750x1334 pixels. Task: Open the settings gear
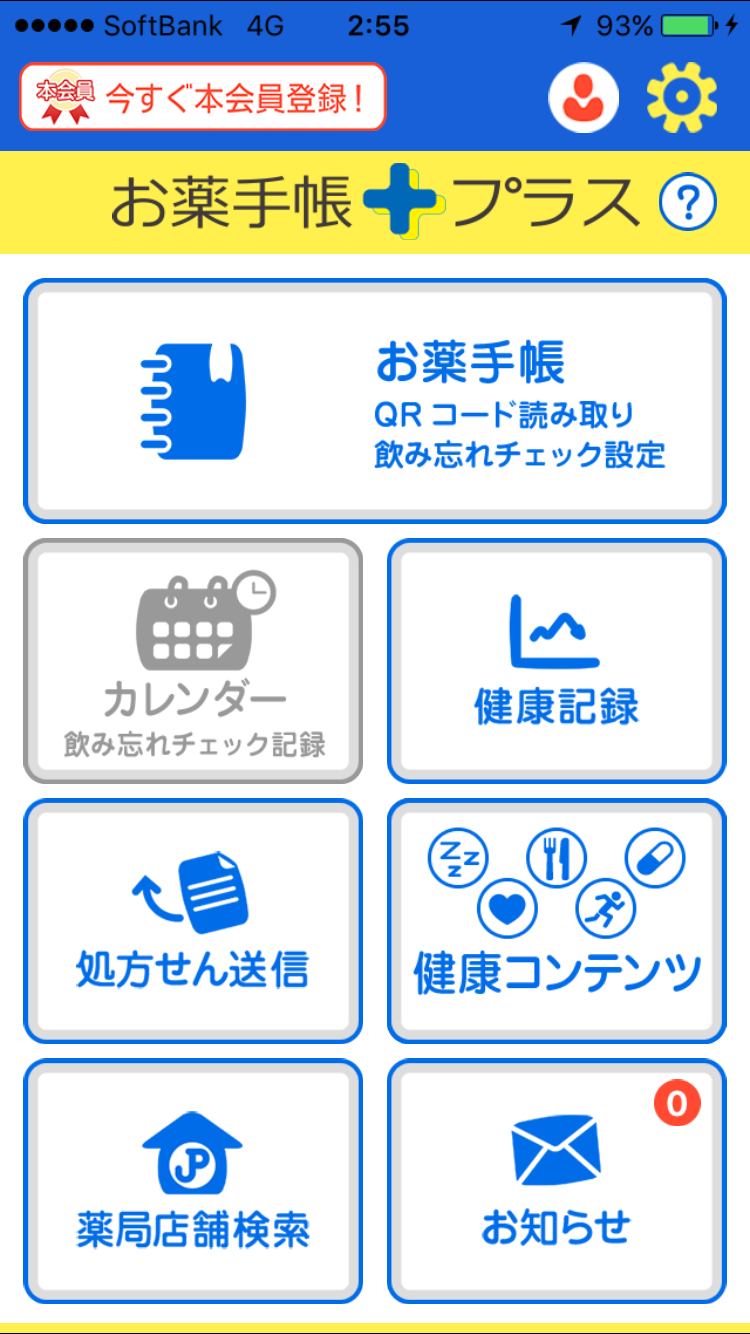coord(681,95)
